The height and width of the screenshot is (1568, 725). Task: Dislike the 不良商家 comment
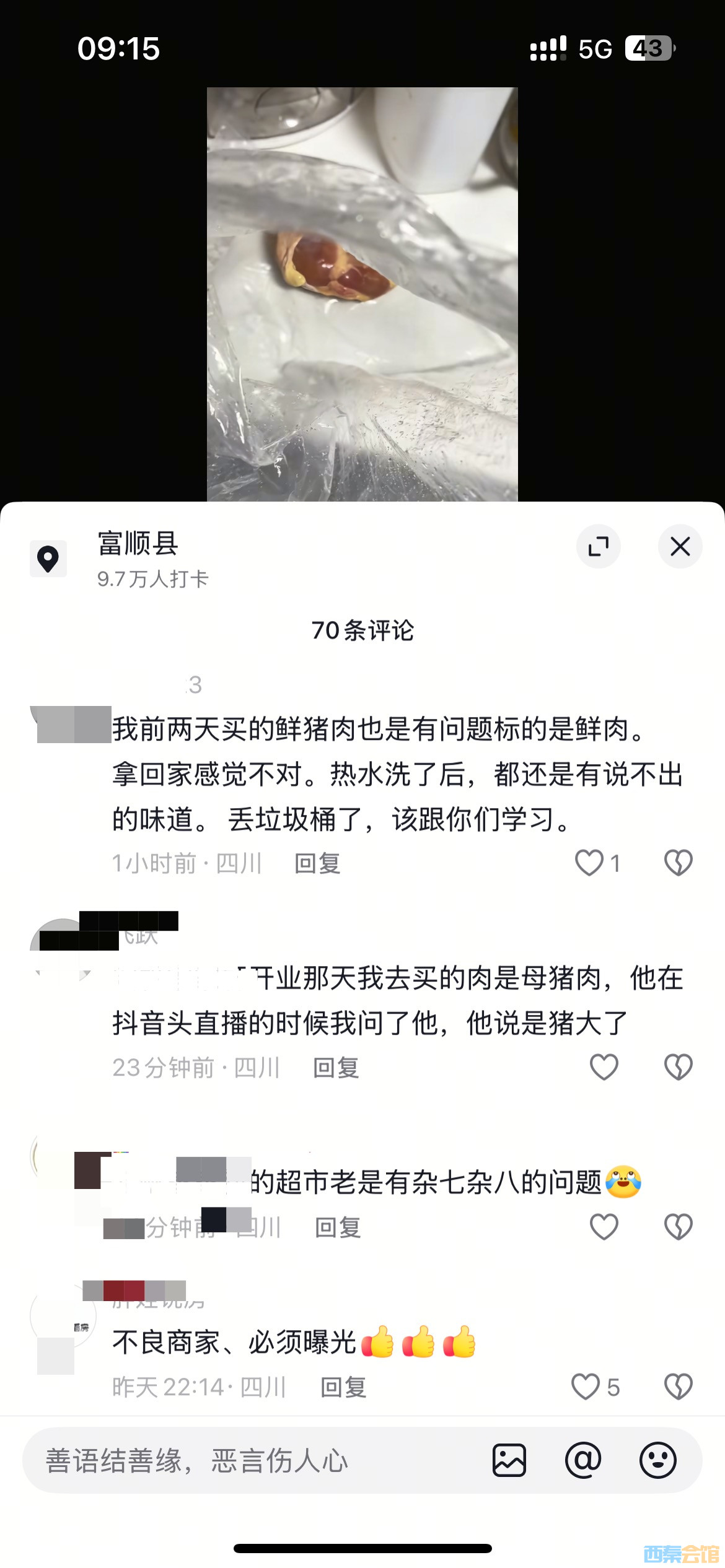[x=678, y=1387]
